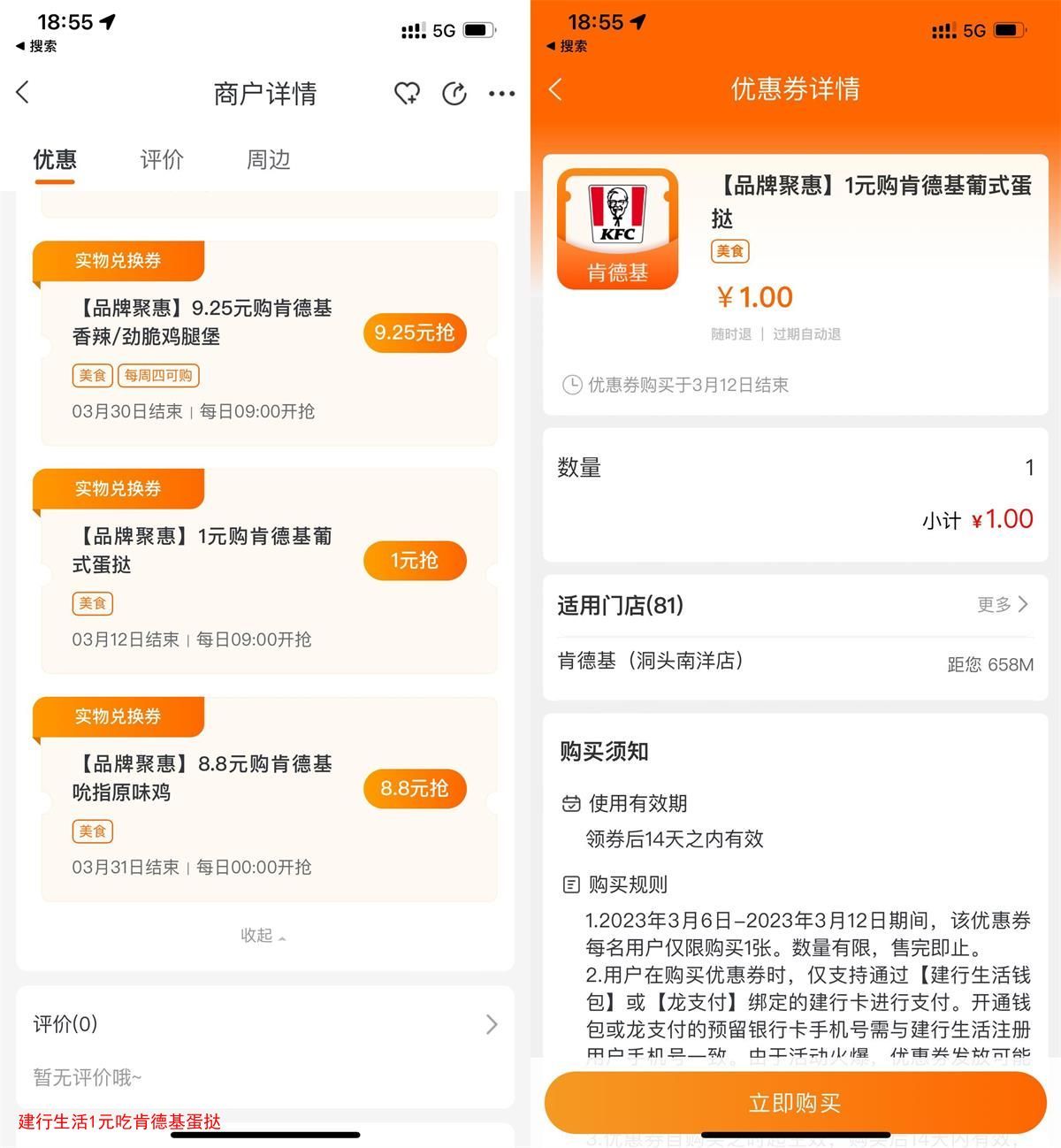Tap the share icon on 商户详情
Screen dimensions: 1061x1148
click(454, 93)
